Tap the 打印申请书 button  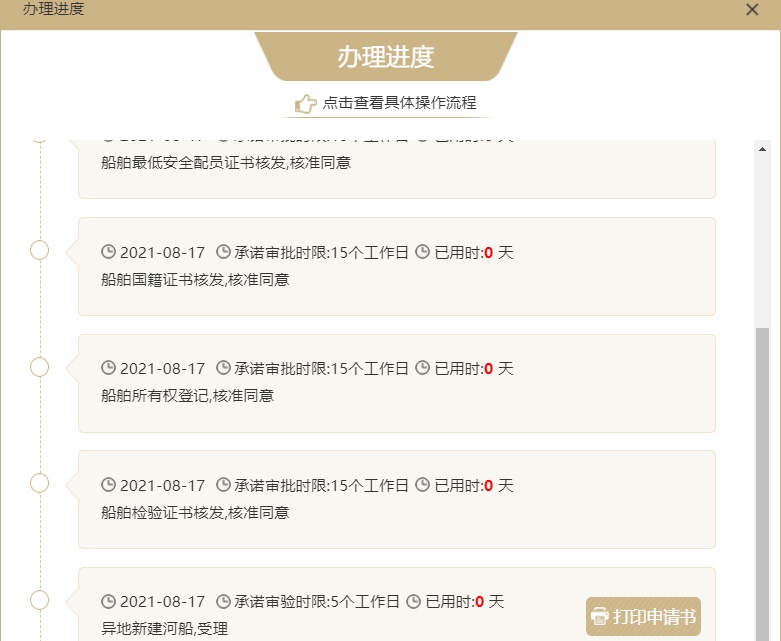[x=643, y=616]
